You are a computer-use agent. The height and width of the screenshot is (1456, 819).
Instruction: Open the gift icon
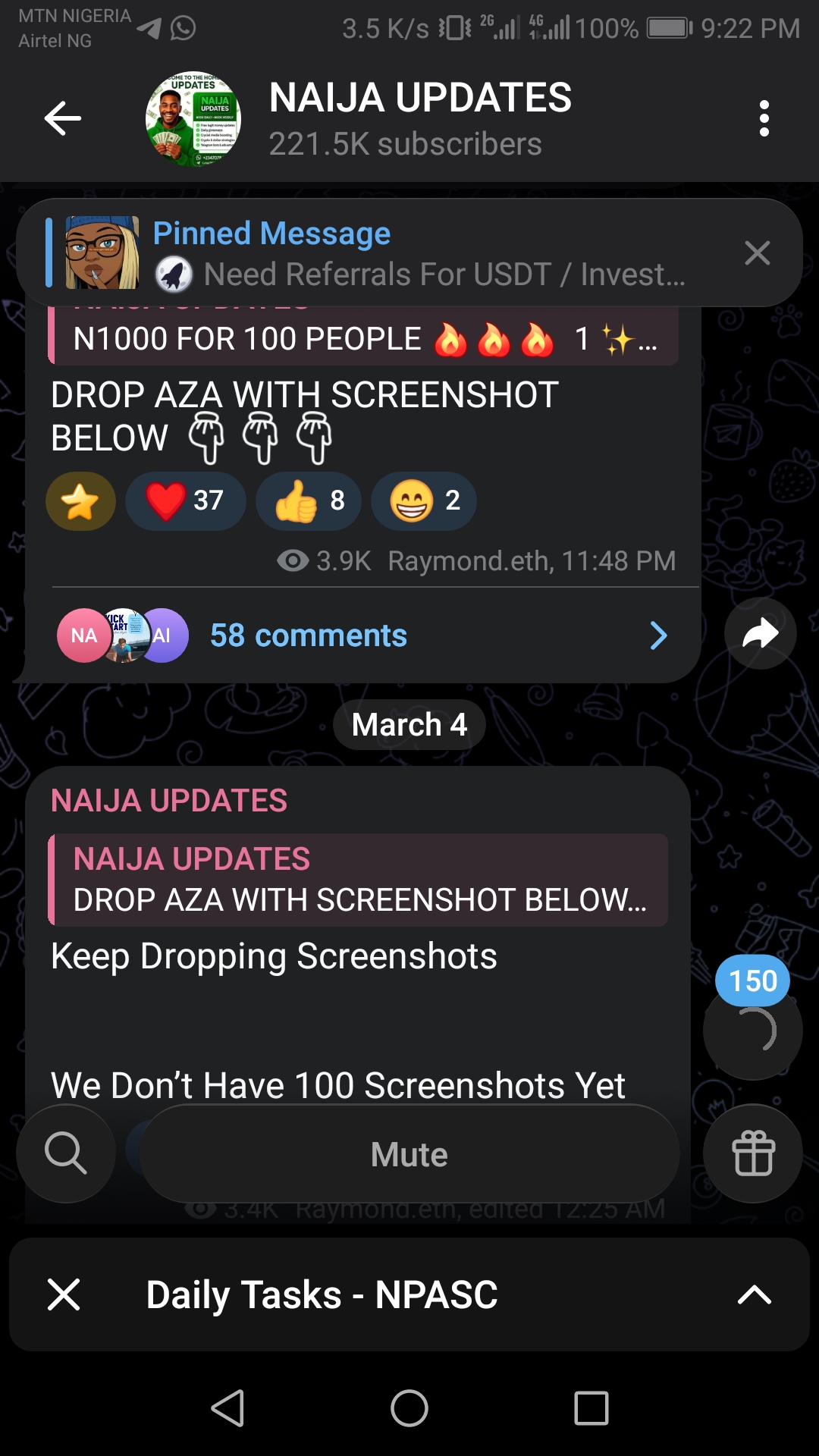[753, 1153]
